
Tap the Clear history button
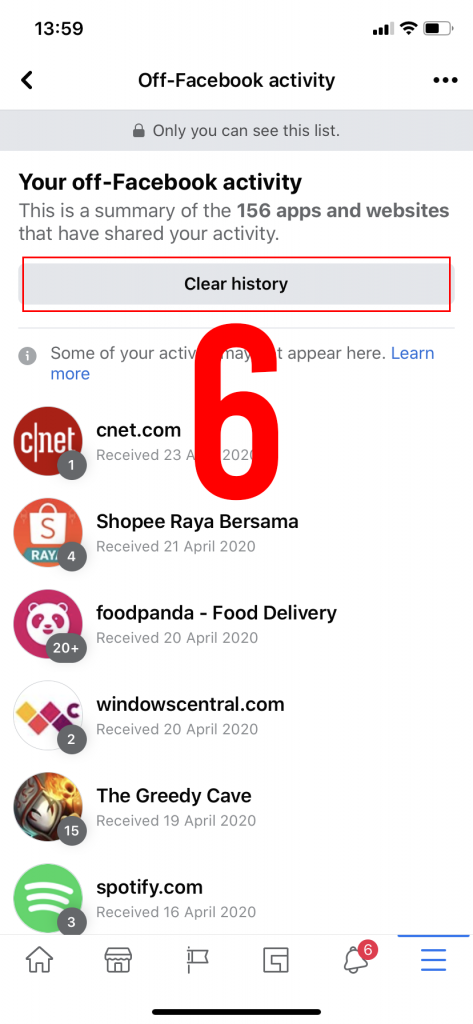(236, 284)
